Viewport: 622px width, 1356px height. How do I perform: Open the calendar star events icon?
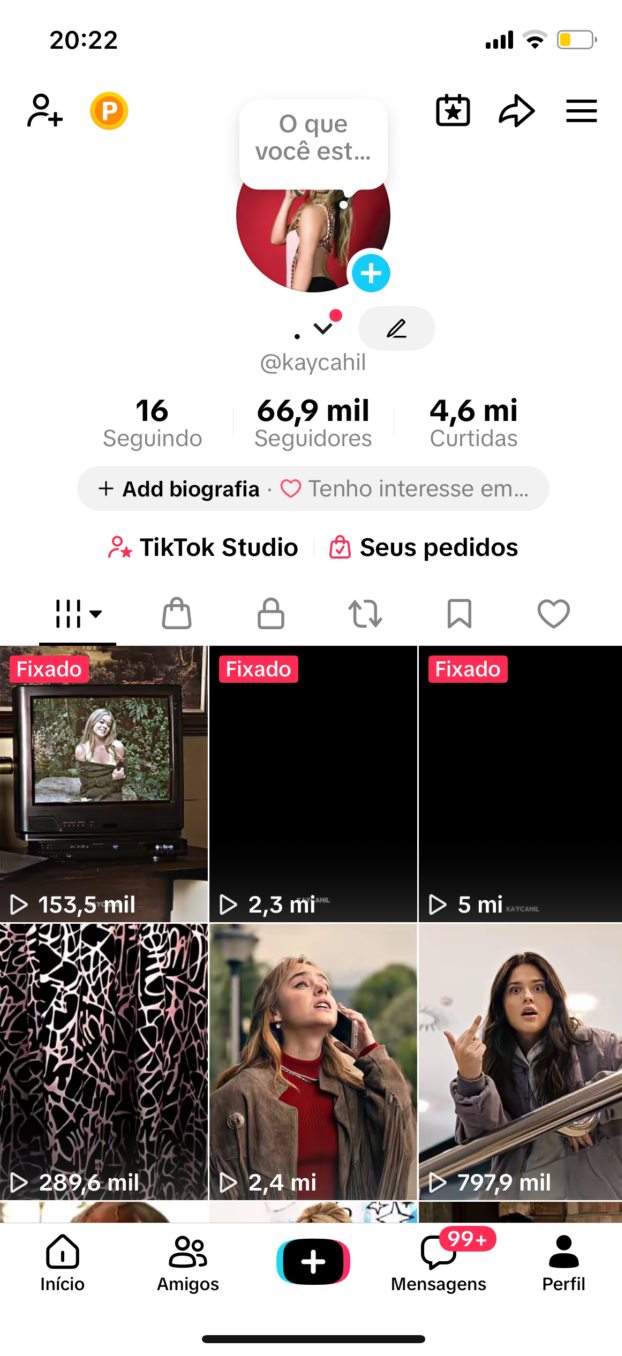453,111
